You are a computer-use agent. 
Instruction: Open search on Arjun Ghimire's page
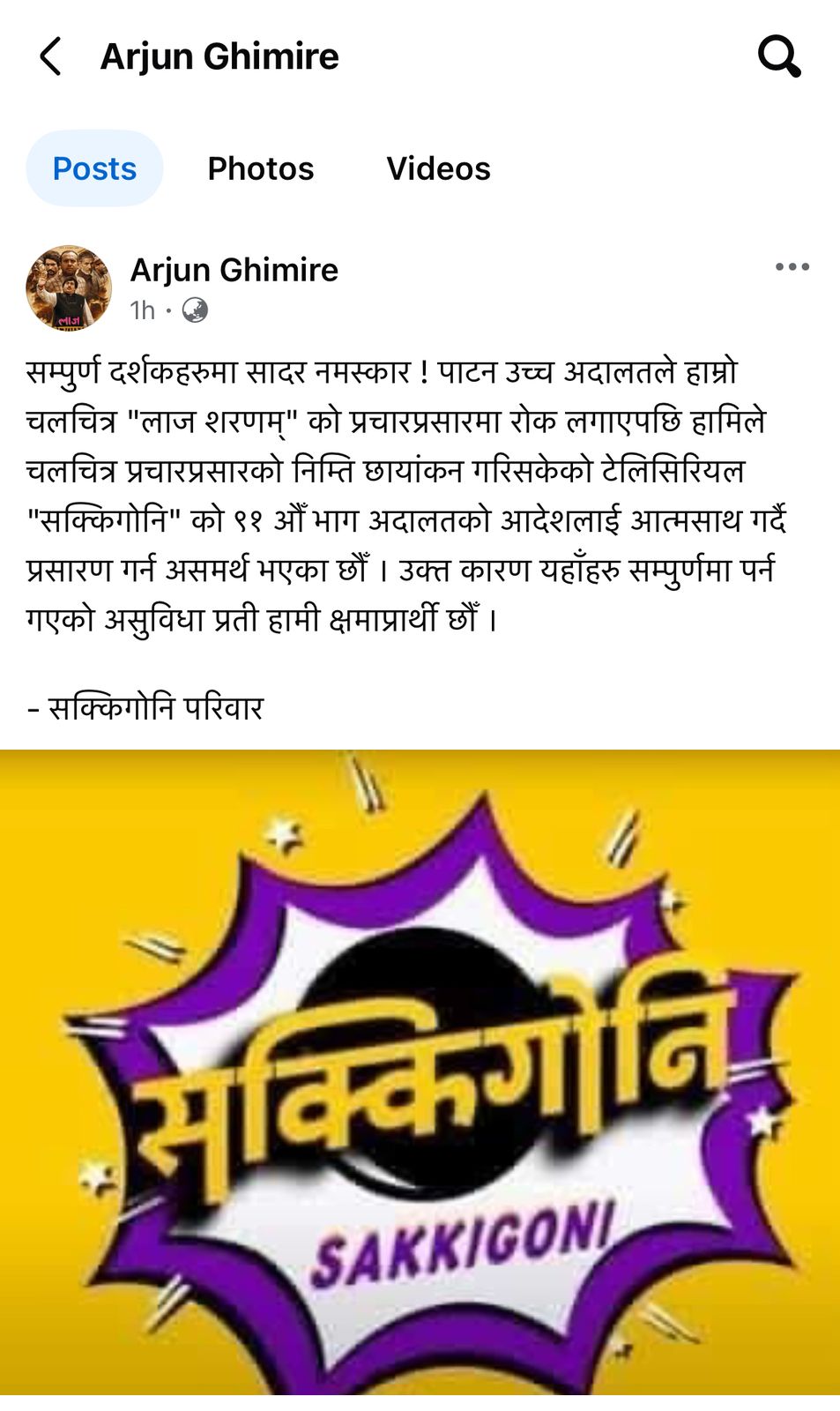coord(779,56)
